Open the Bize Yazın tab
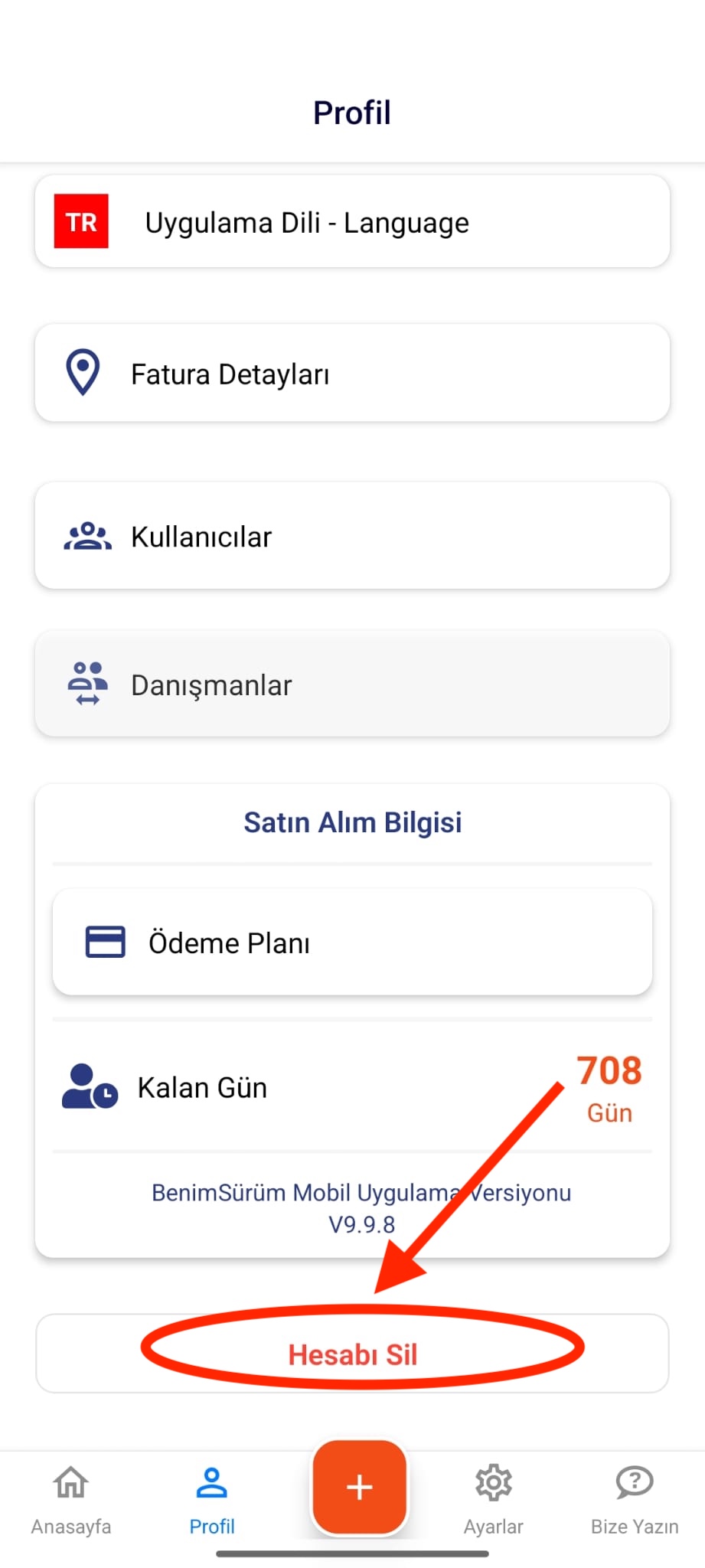The image size is (705, 1568). coord(635,1499)
